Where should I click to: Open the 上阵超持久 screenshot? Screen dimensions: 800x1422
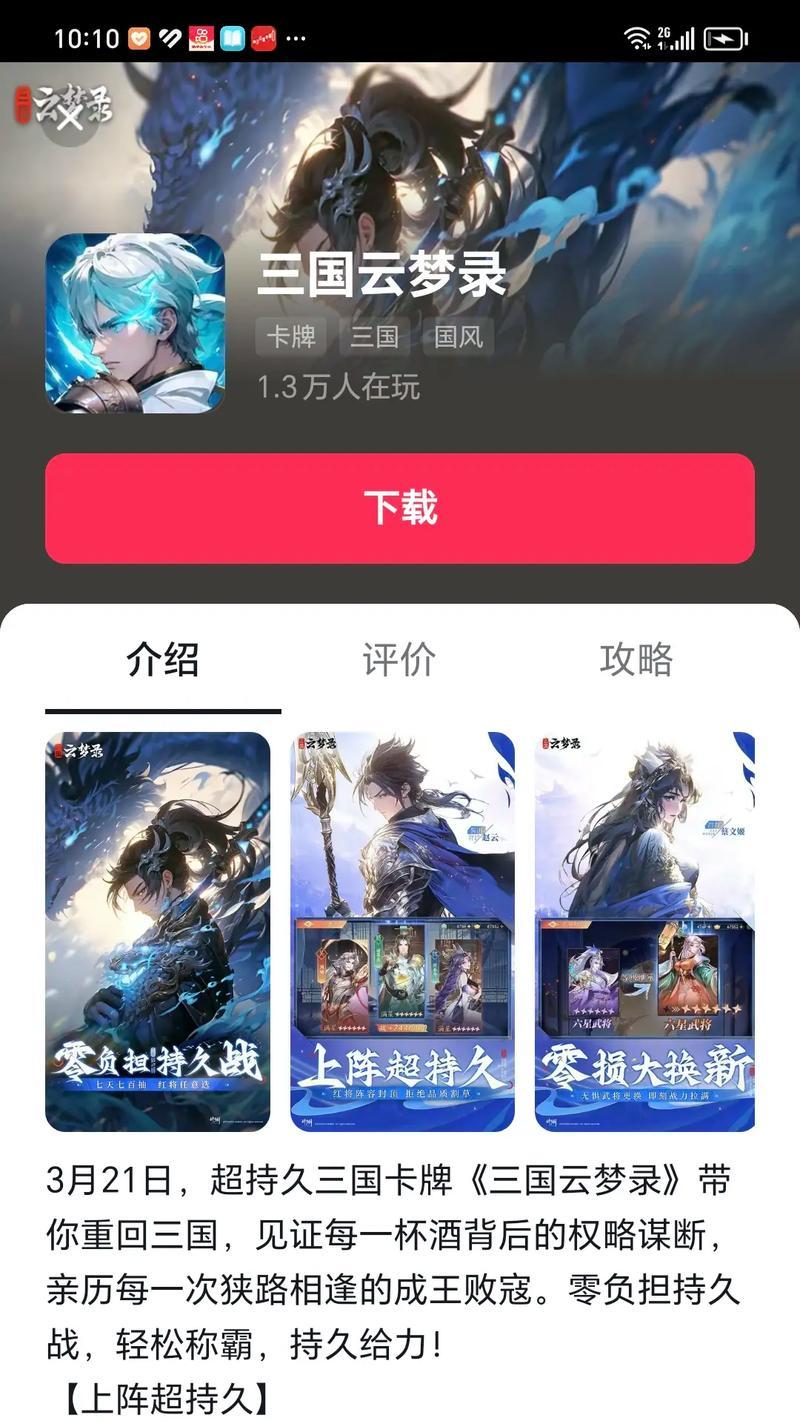(403, 931)
